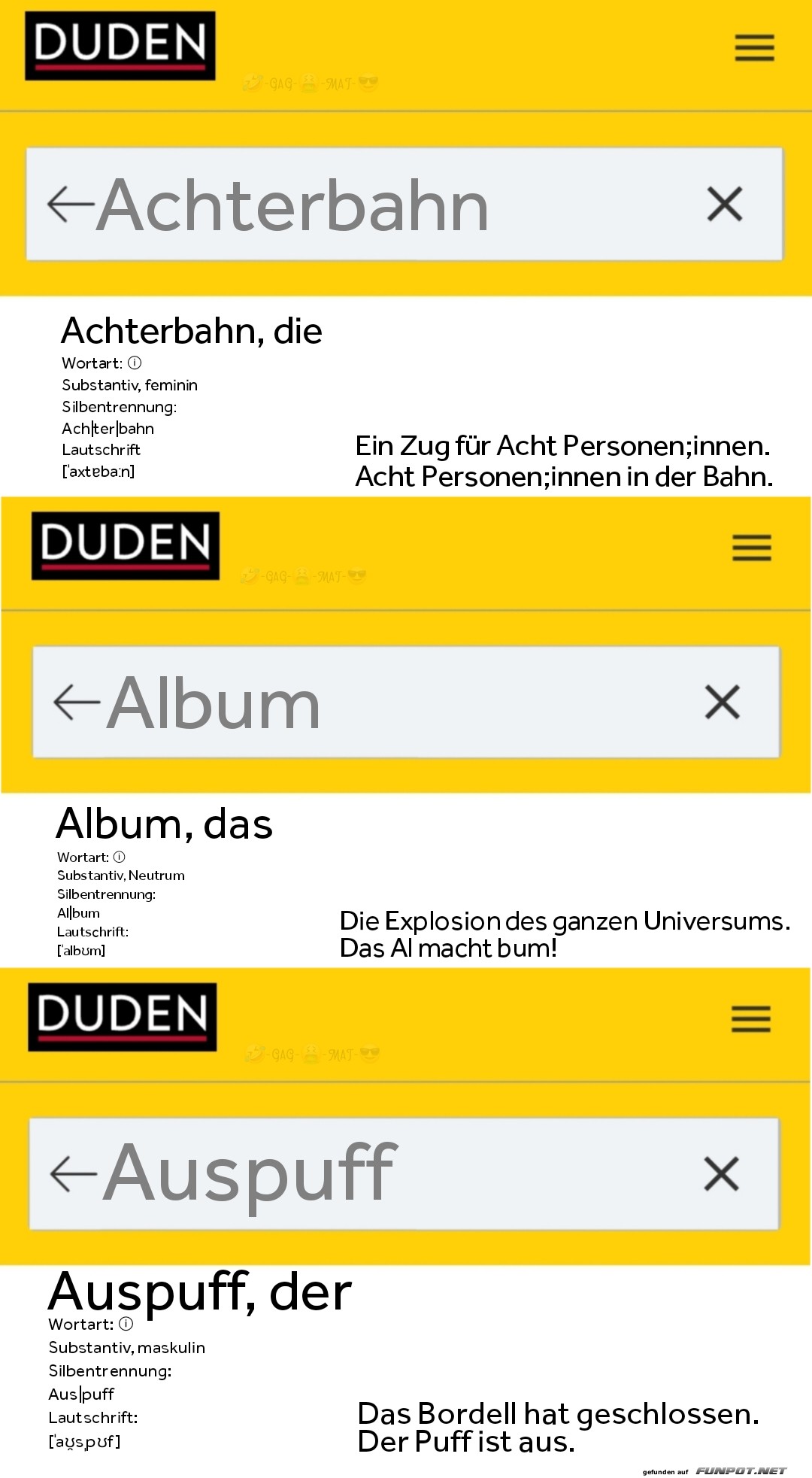
Task: Open the hamburger menu in the Achterbahn panel
Action: 753,47
